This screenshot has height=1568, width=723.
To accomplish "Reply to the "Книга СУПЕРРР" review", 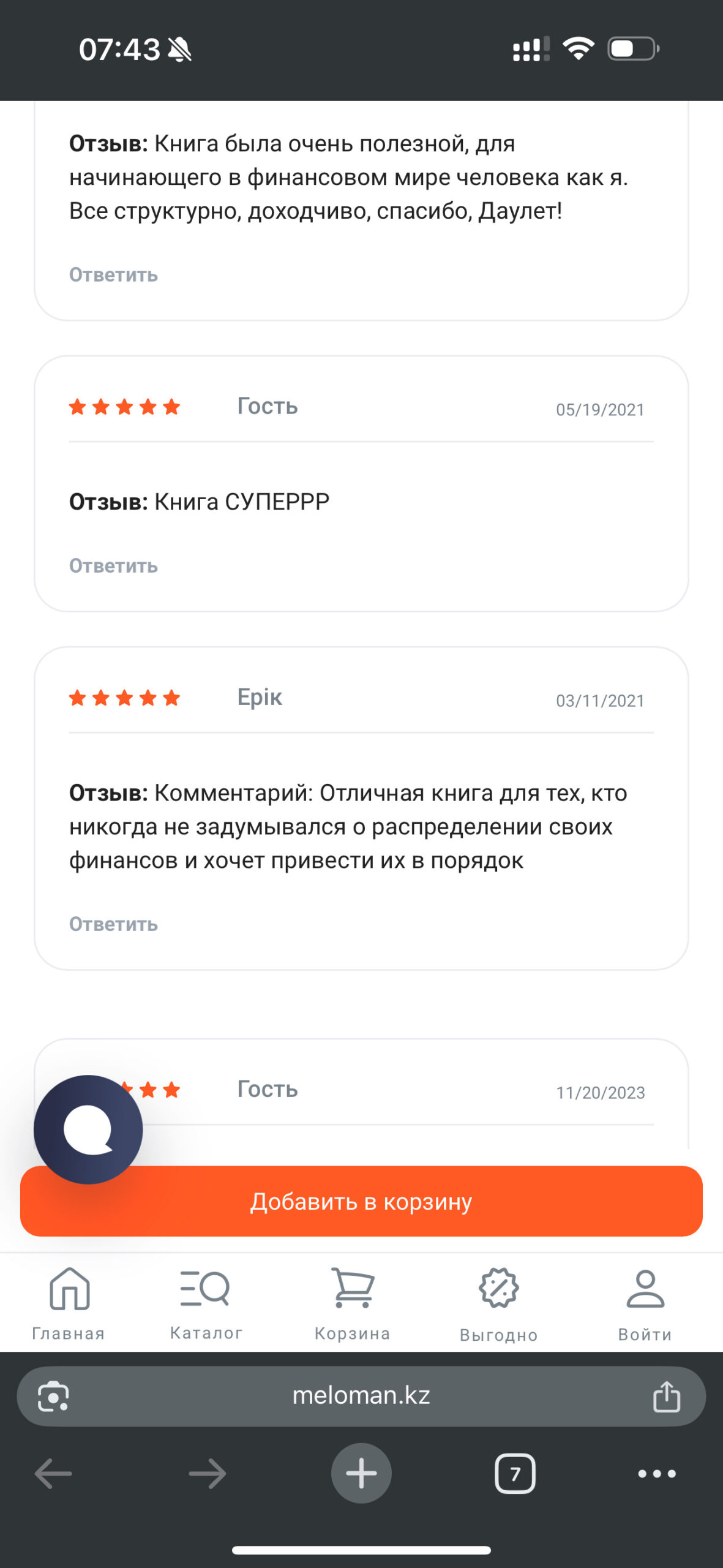I will [x=113, y=565].
